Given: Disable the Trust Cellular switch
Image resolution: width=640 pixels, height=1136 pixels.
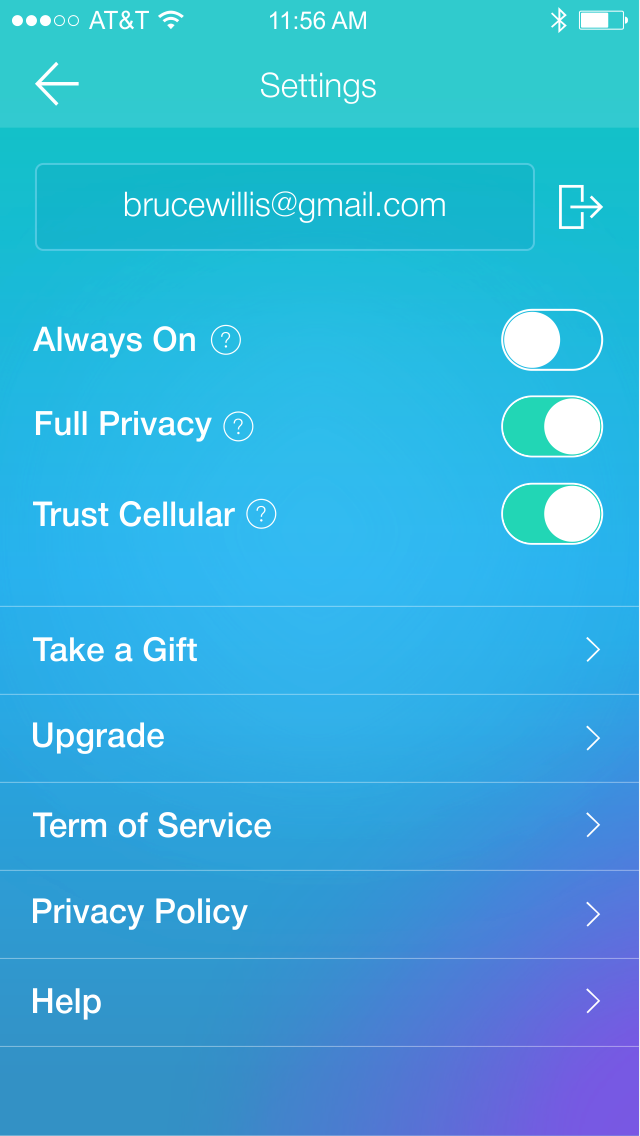Looking at the screenshot, I should 552,514.
